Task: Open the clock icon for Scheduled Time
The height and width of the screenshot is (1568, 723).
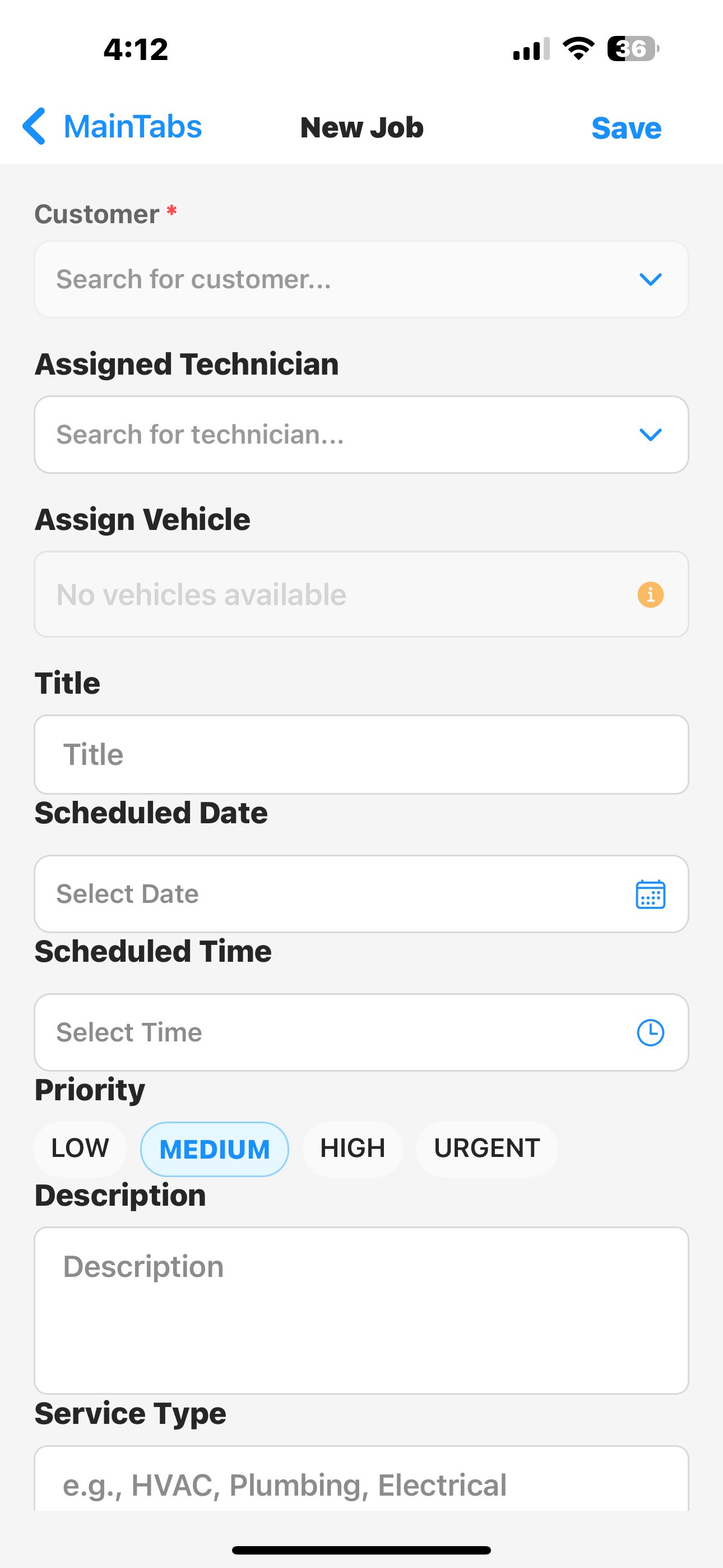Action: coord(650,1032)
